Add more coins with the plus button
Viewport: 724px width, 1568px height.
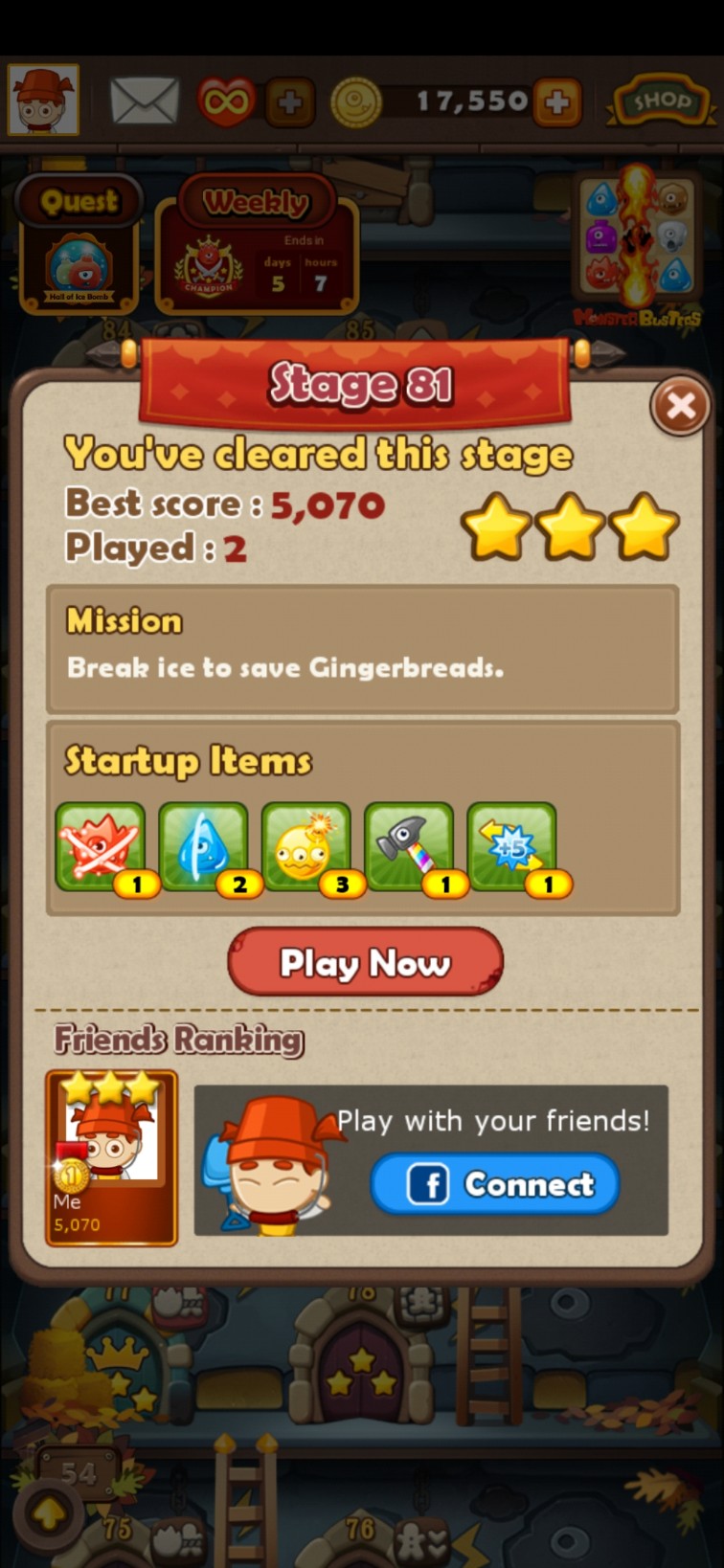[x=557, y=101]
